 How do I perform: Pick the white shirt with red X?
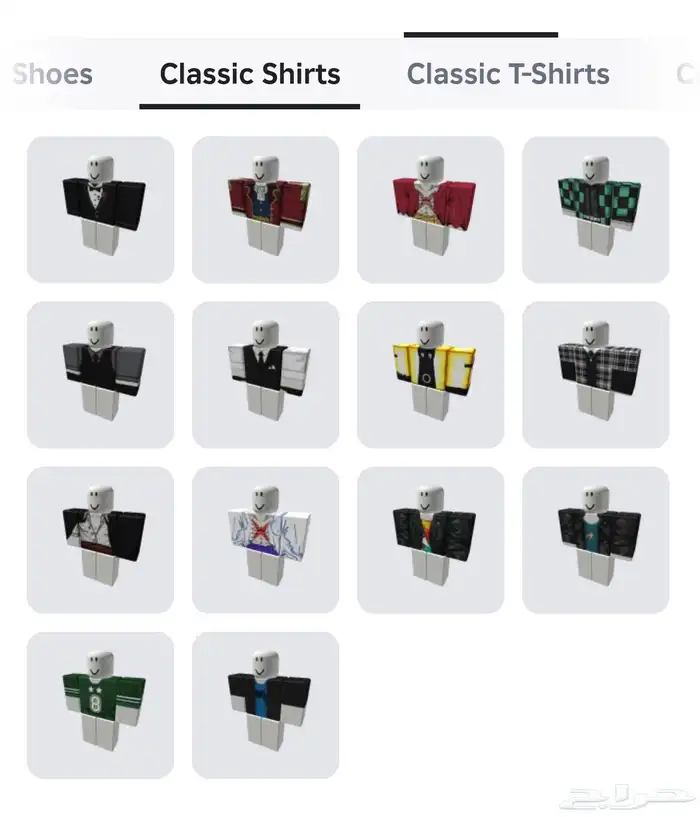click(x=265, y=540)
